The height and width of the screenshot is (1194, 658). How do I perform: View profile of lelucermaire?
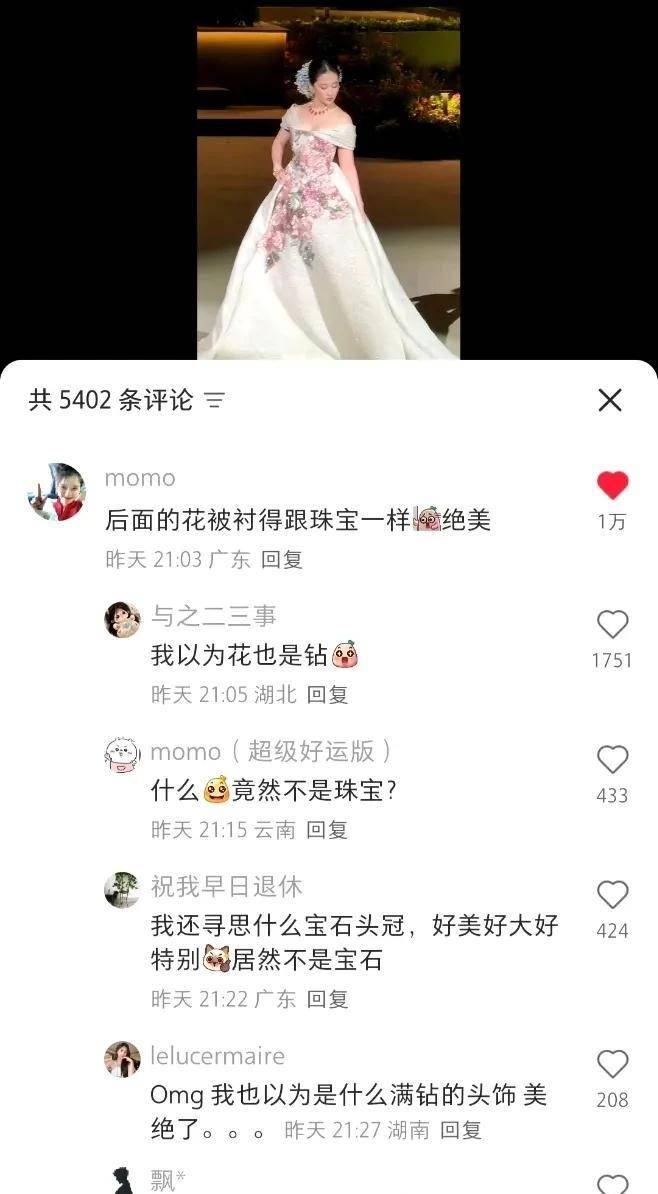pos(122,1059)
